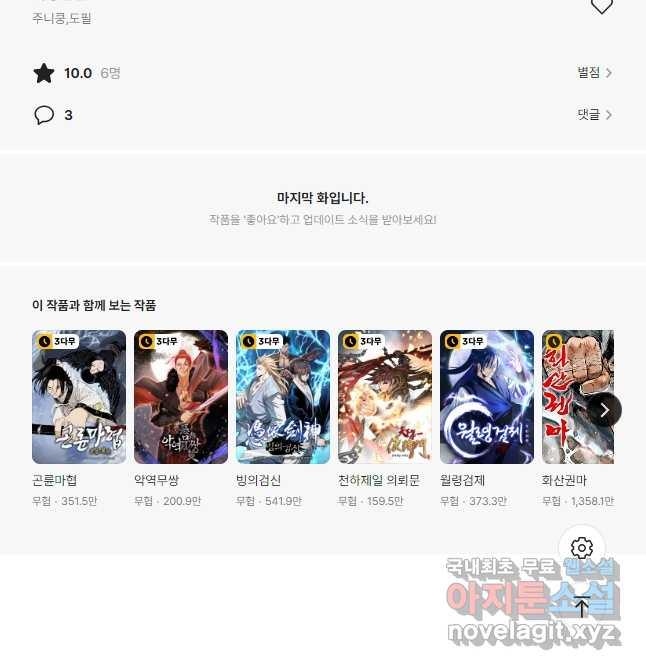Like this work with the heart icon
Viewport: 646px width, 670px height.
coord(601,6)
